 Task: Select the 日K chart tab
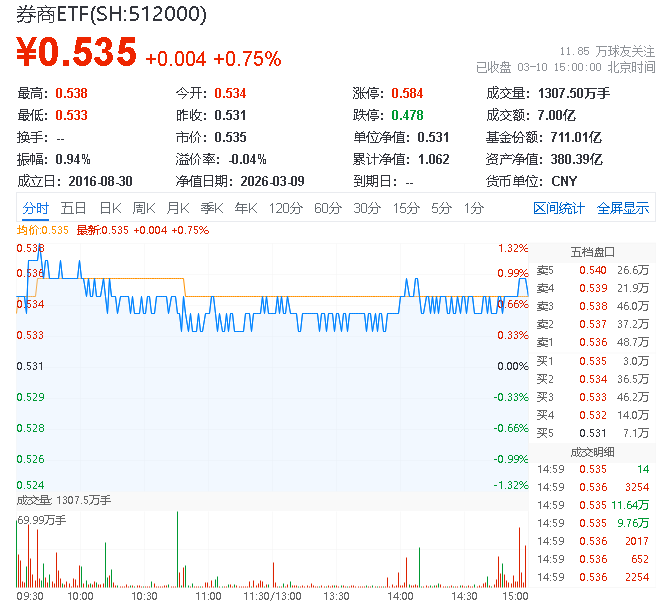(109, 208)
